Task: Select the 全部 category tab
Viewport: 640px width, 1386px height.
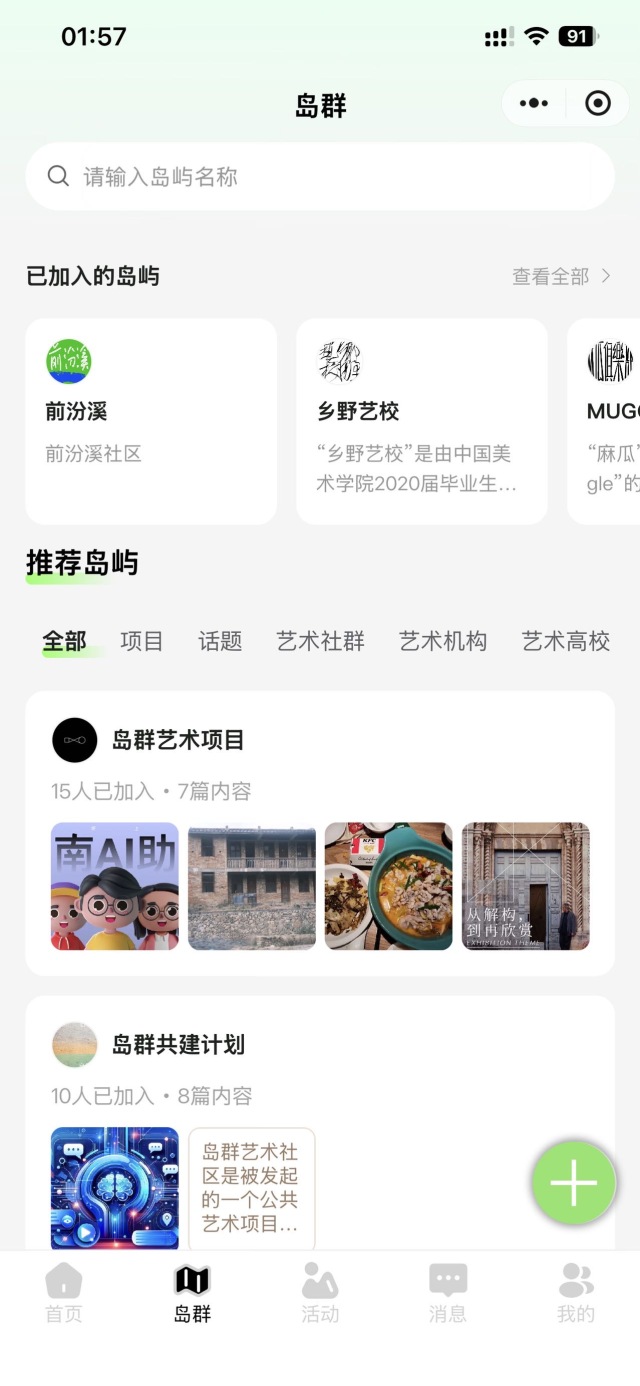Action: (64, 642)
